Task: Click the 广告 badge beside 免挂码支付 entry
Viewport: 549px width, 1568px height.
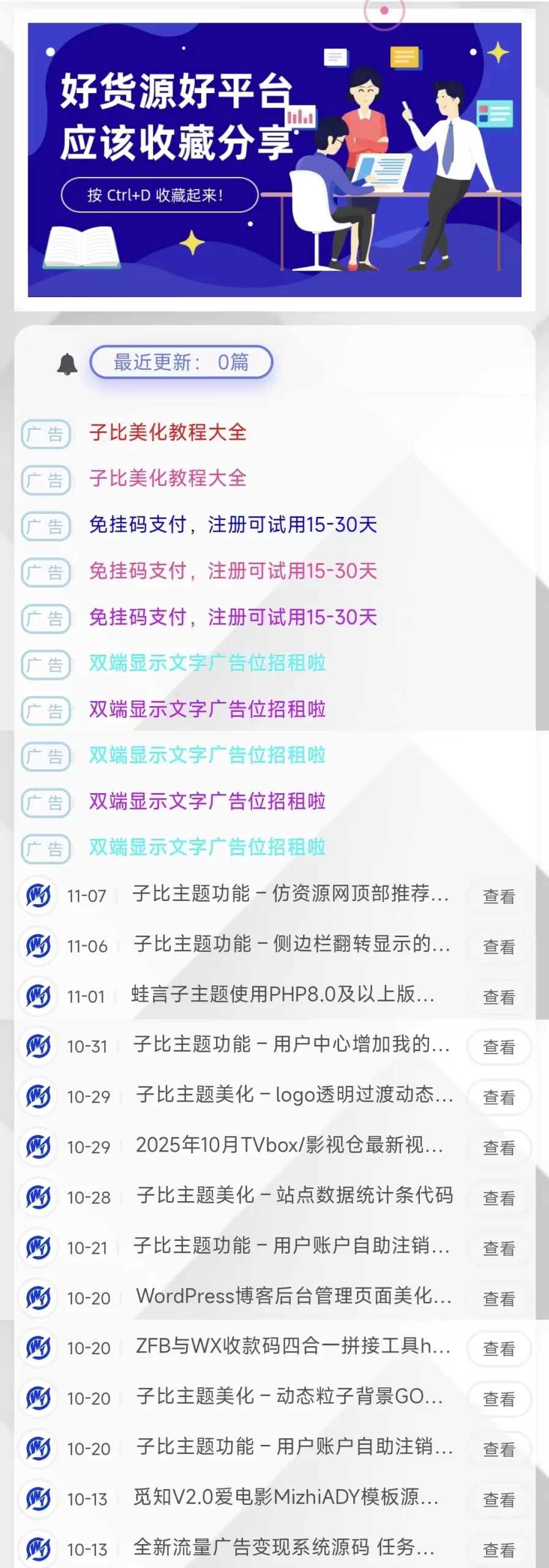Action: click(x=45, y=526)
